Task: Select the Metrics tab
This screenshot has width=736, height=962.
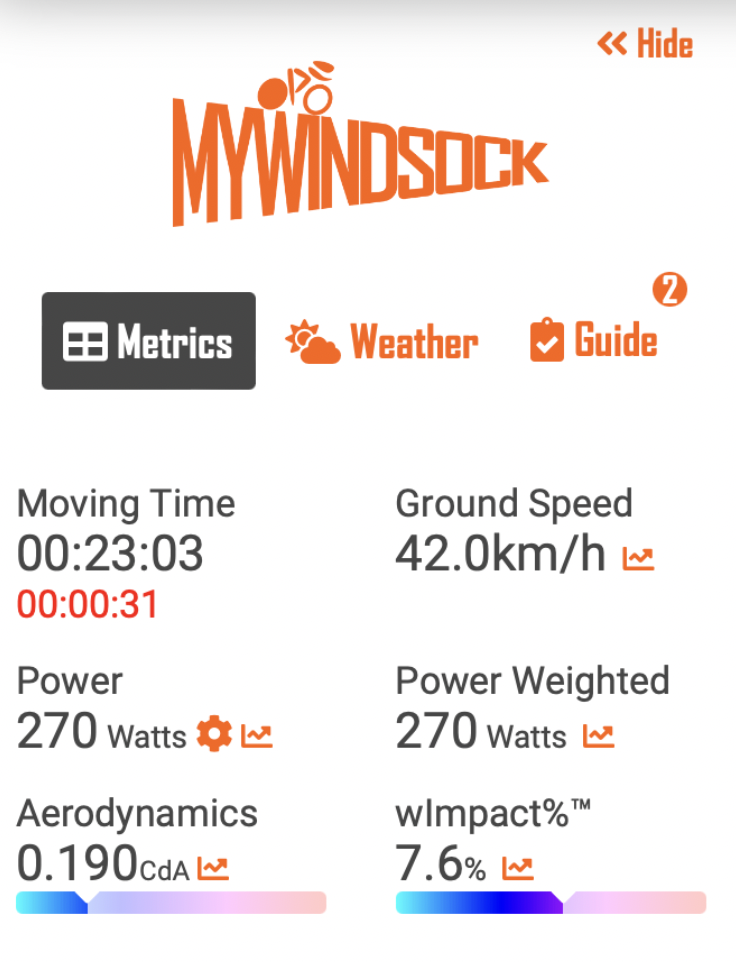Action: tap(148, 341)
